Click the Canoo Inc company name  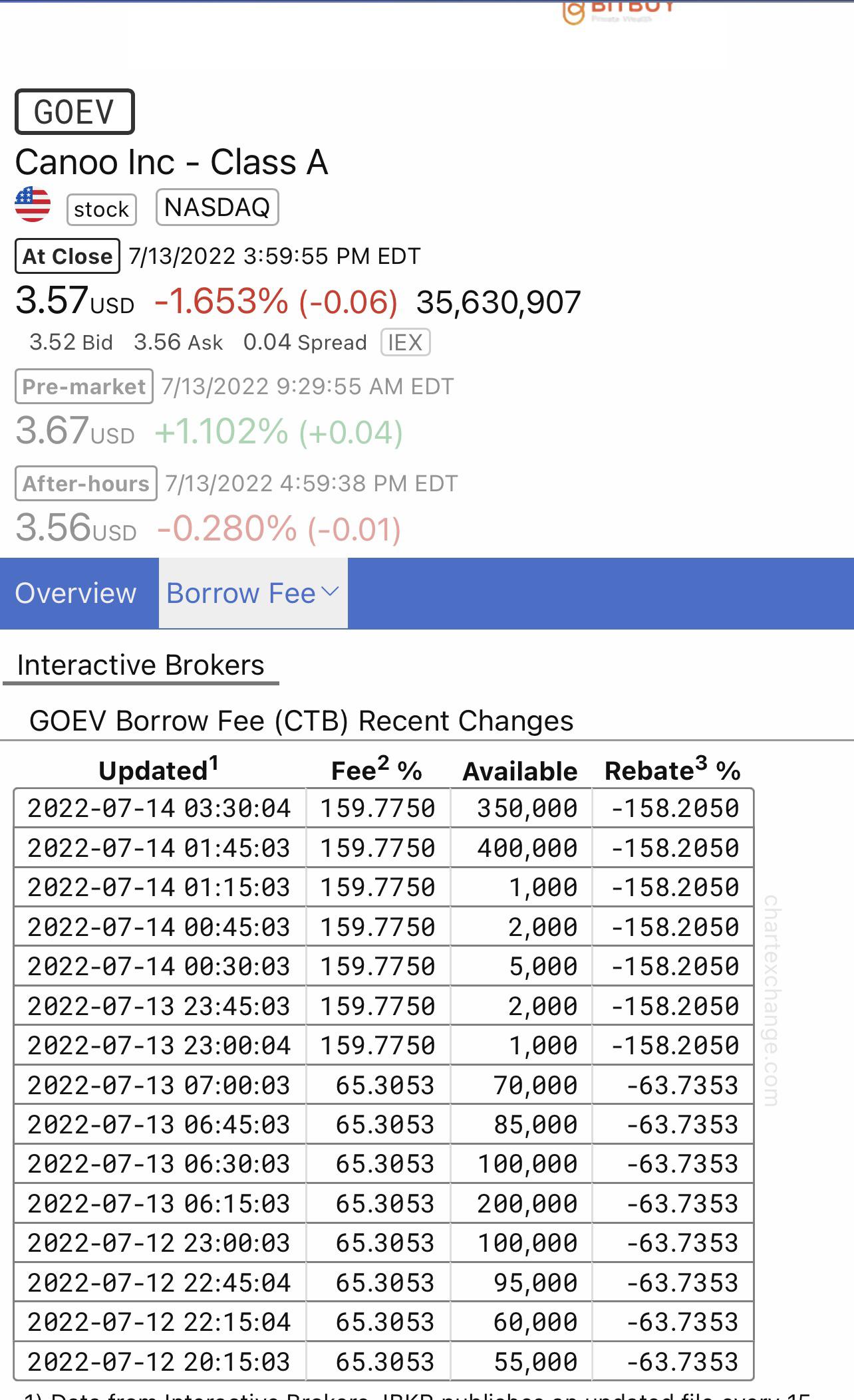click(x=172, y=162)
